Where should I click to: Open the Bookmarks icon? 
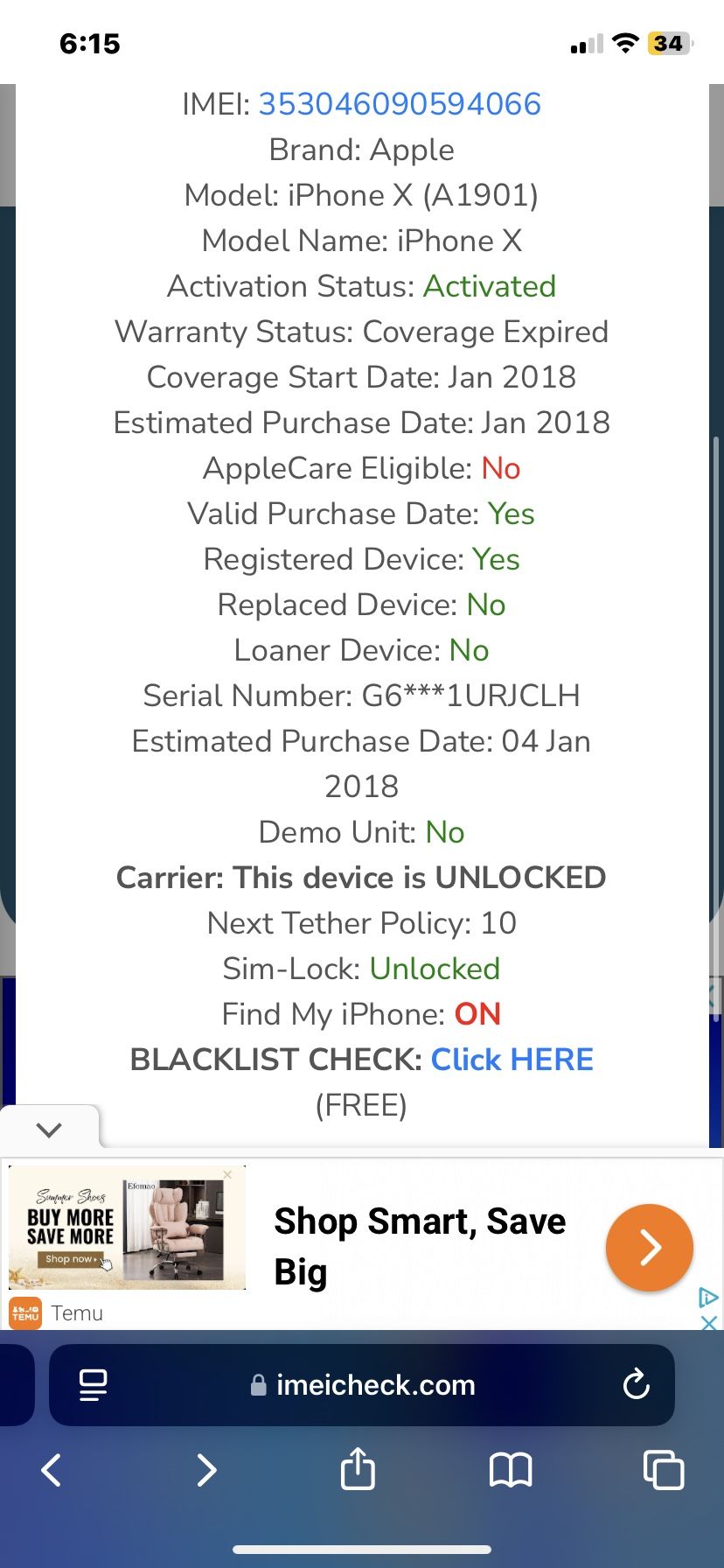pos(512,1470)
